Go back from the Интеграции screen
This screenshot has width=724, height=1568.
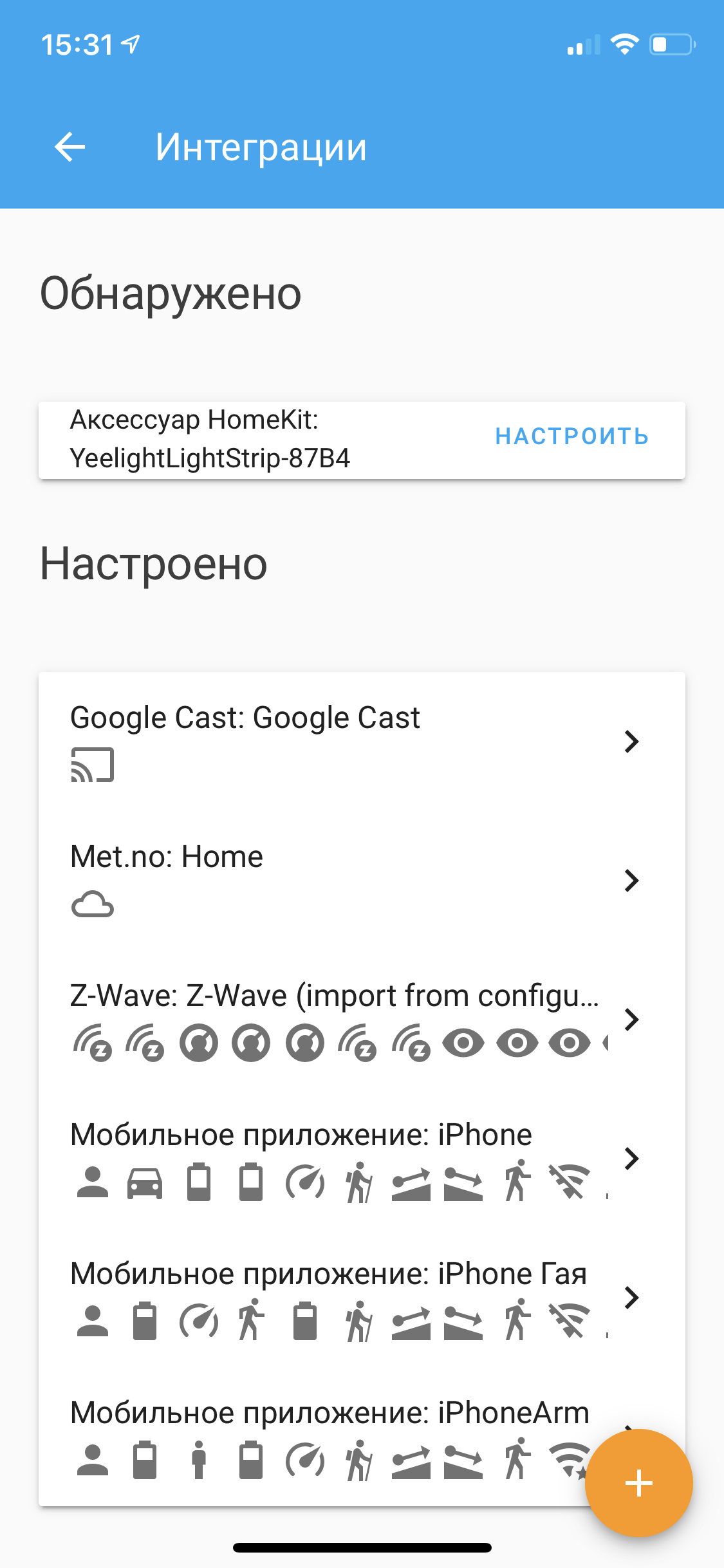(x=70, y=147)
